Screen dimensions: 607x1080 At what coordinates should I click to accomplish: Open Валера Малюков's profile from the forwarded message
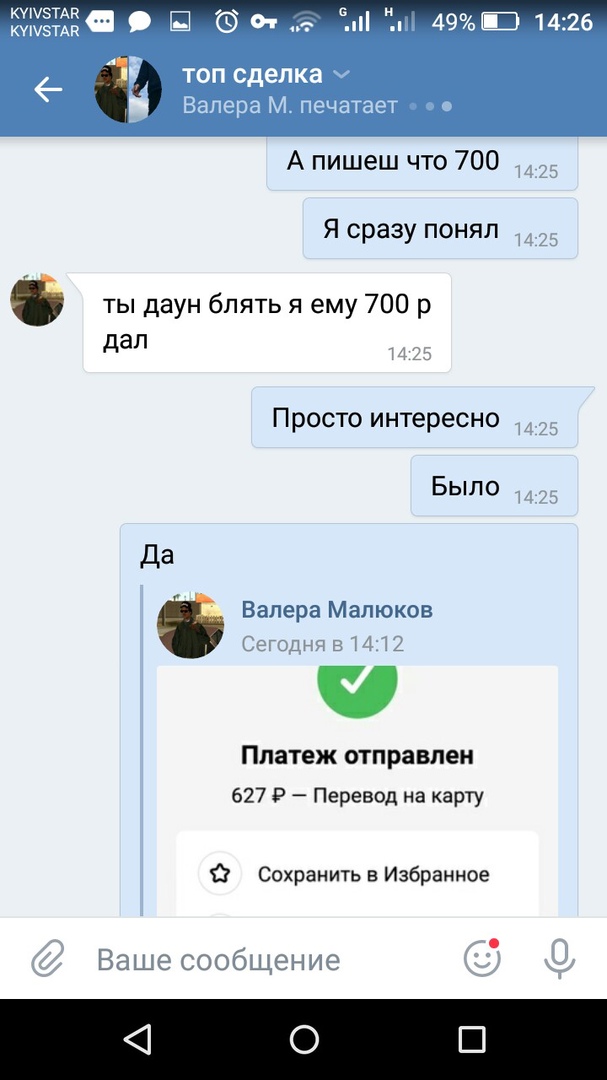tap(337, 610)
